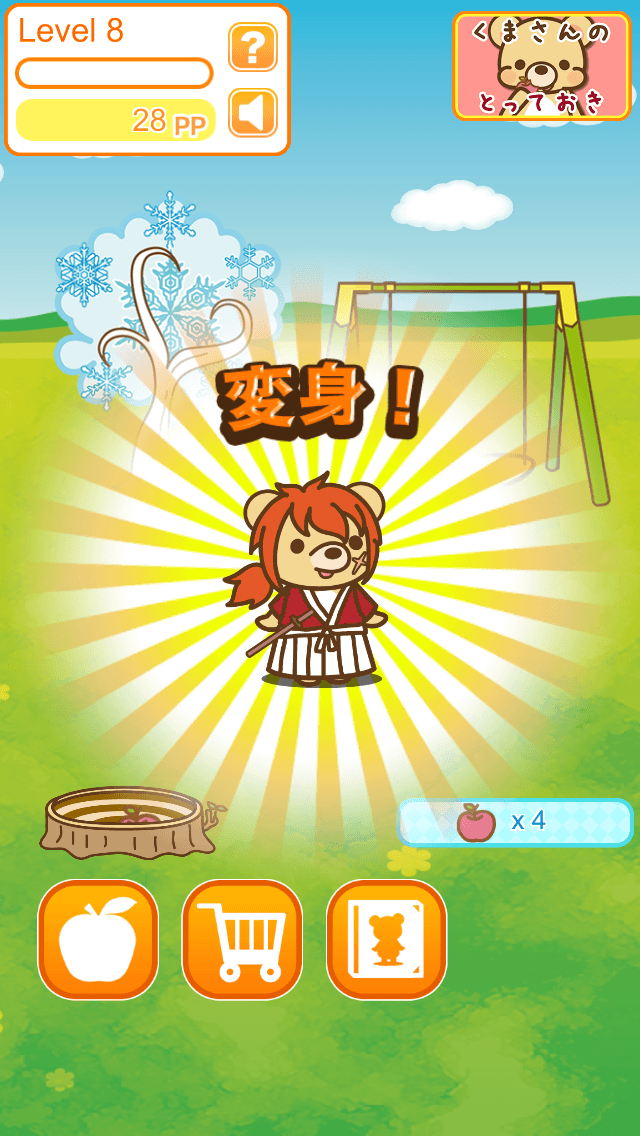Viewport: 640px width, 1136px height.
Task: Tap the apple feed button
Action: pyautogui.click(x=98, y=939)
